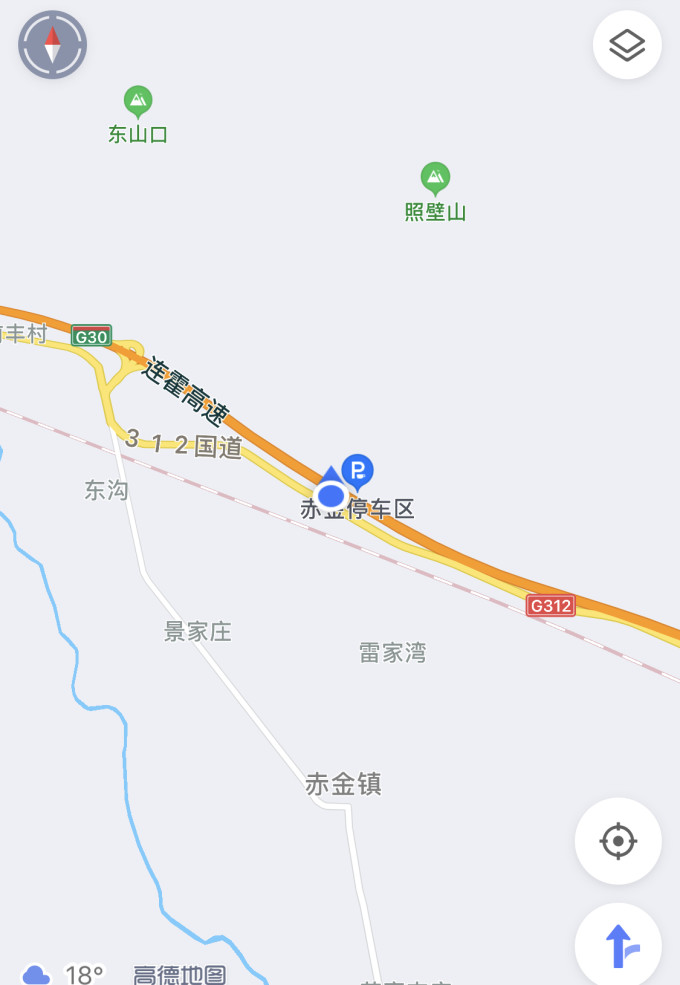The width and height of the screenshot is (680, 985).
Task: Select the 赤金停车区 parking marker
Action: click(x=357, y=469)
